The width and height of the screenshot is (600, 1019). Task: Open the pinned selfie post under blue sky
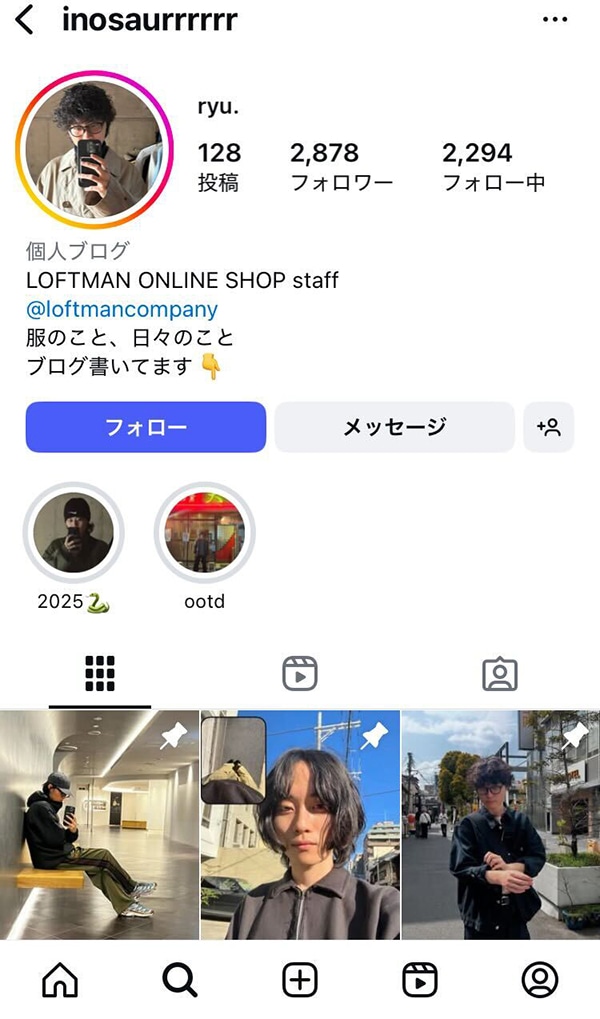300,825
